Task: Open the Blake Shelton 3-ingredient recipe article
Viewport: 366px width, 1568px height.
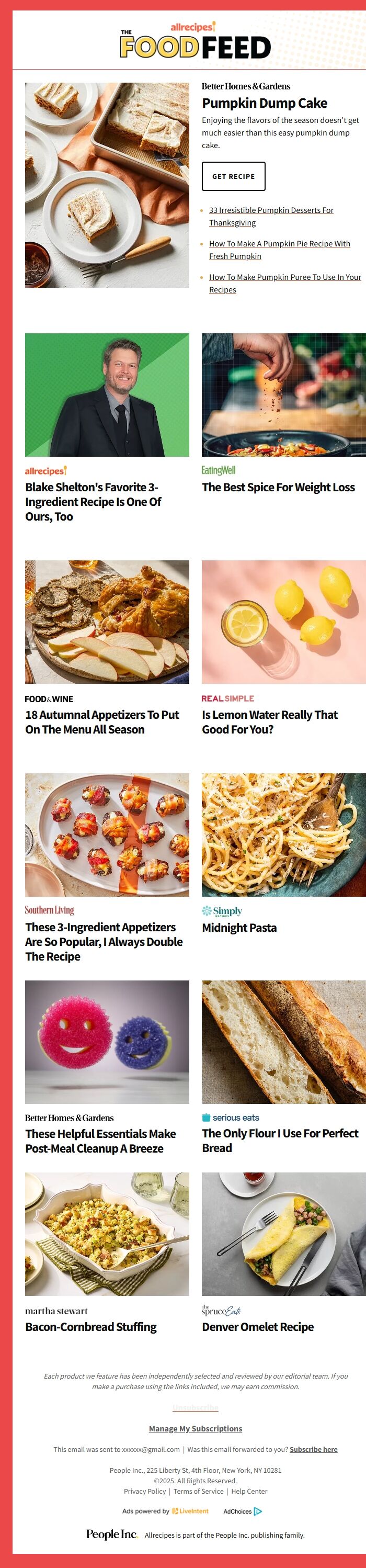Action: 93,502
